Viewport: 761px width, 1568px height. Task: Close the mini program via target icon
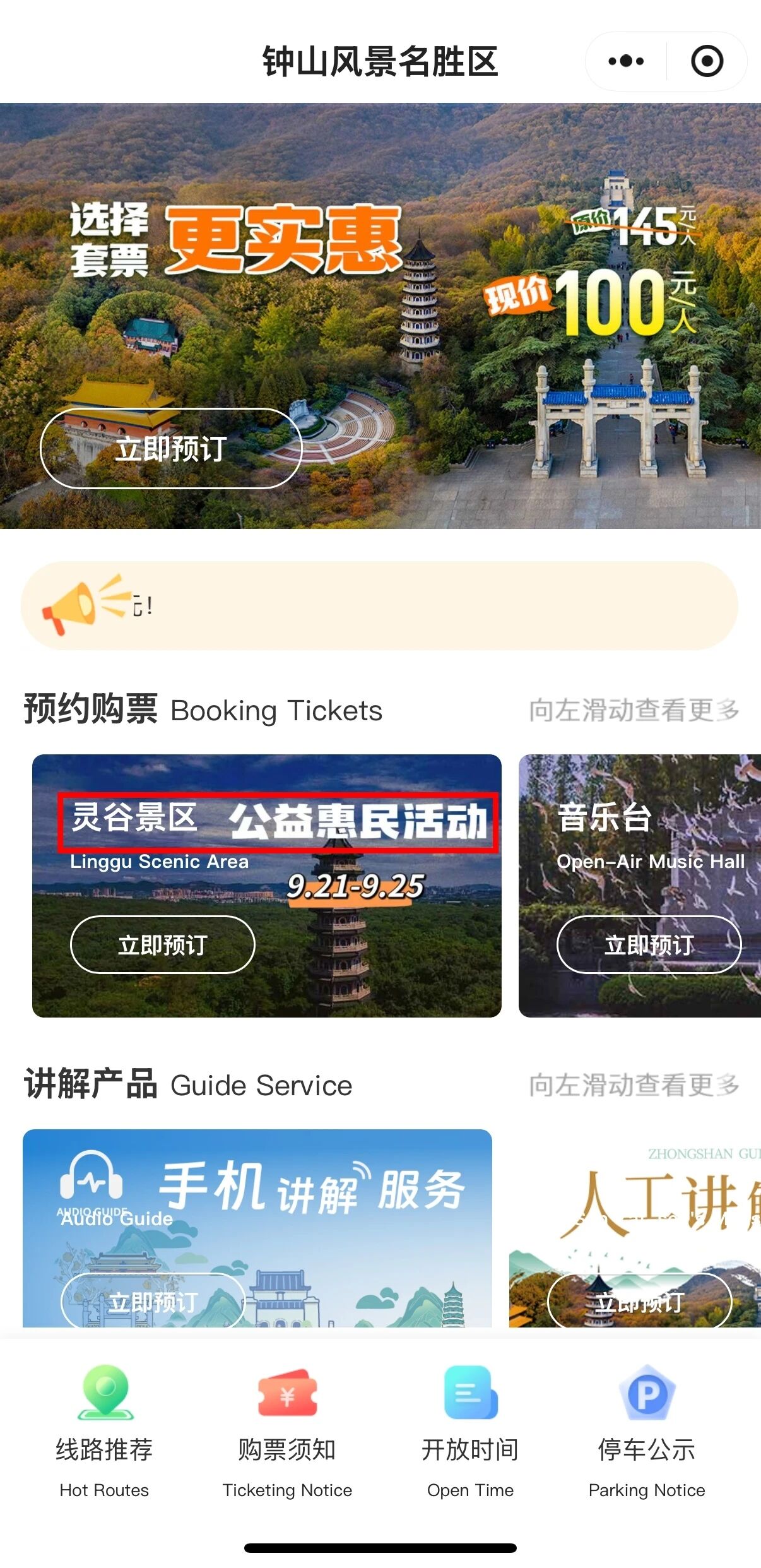[x=707, y=61]
